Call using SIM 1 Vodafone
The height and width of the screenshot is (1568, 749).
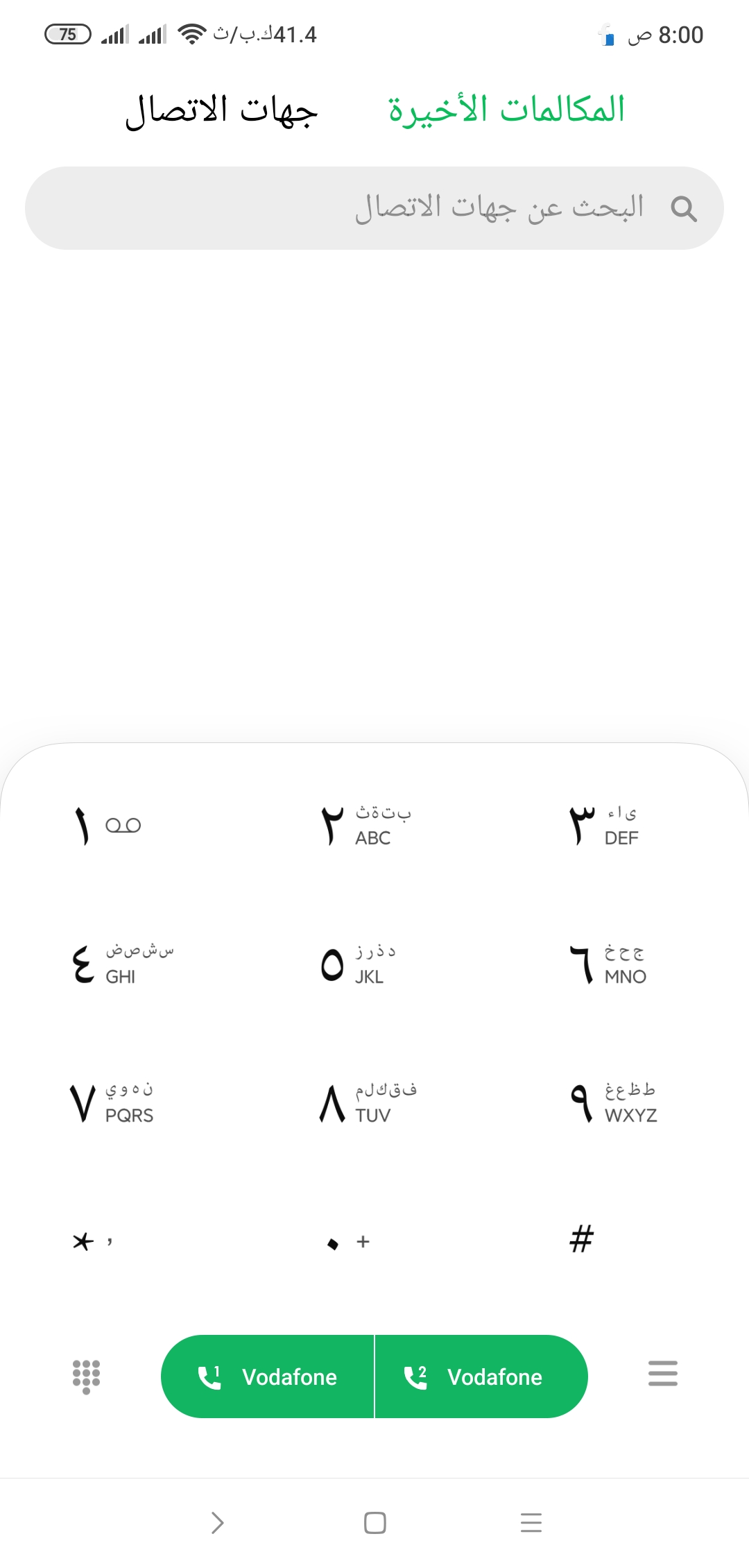tap(268, 1377)
